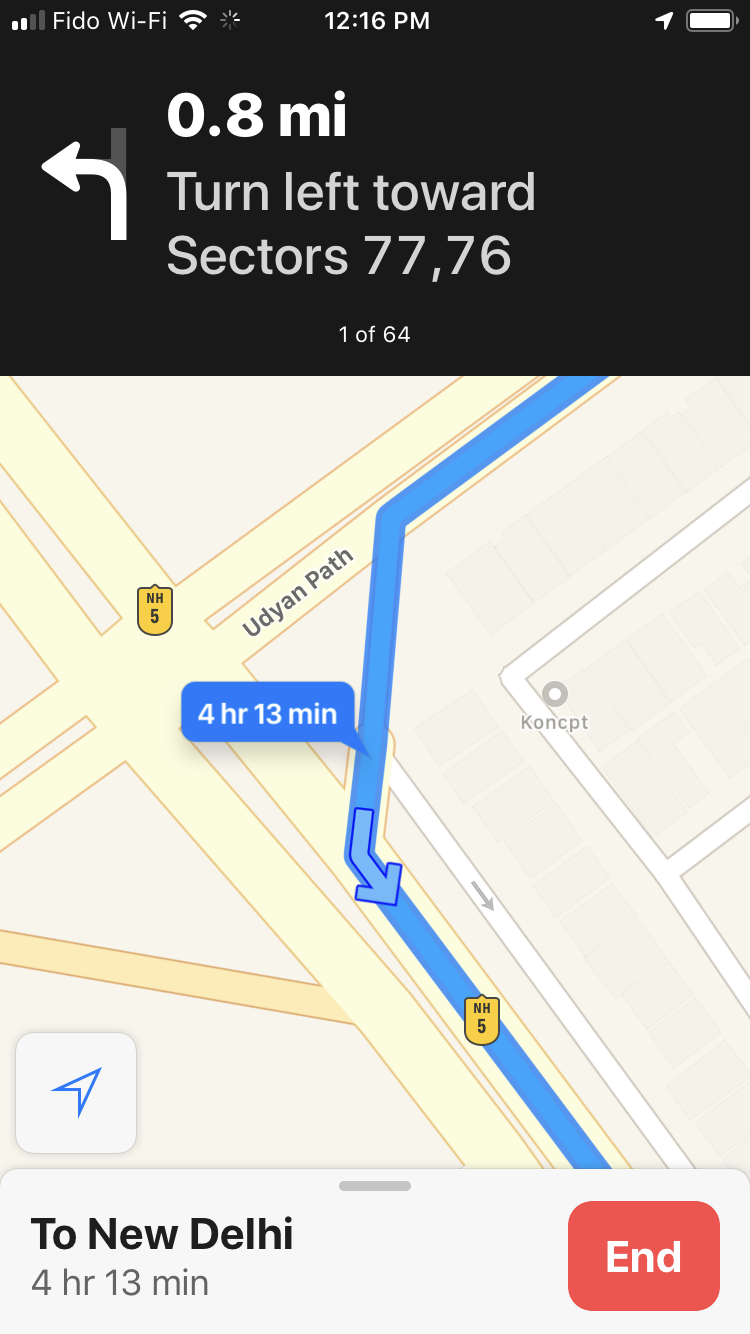Expand the route card using the grabber handle
This screenshot has height=1334, width=750.
(x=375, y=1186)
